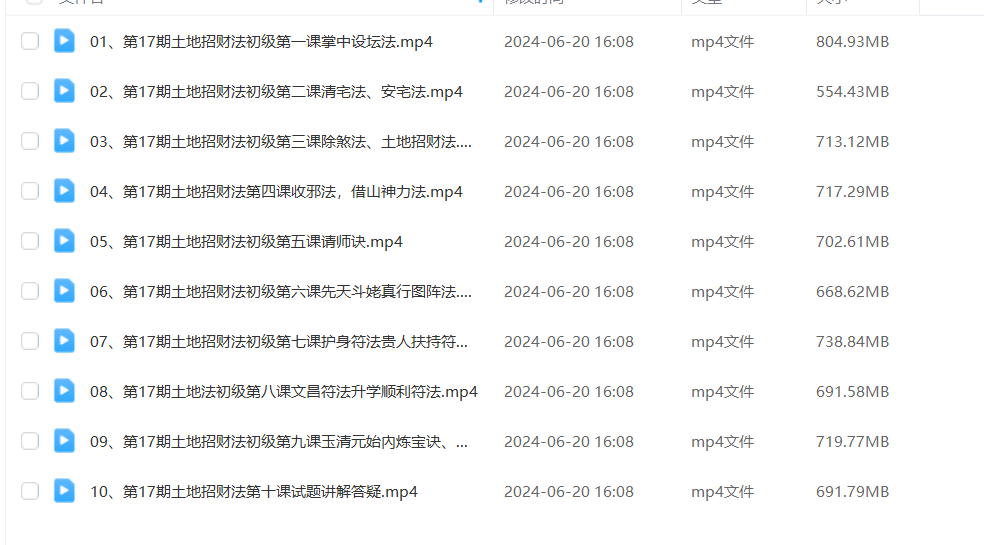
Task: Open file 04 第四课收邪法 video
Action: [276, 192]
